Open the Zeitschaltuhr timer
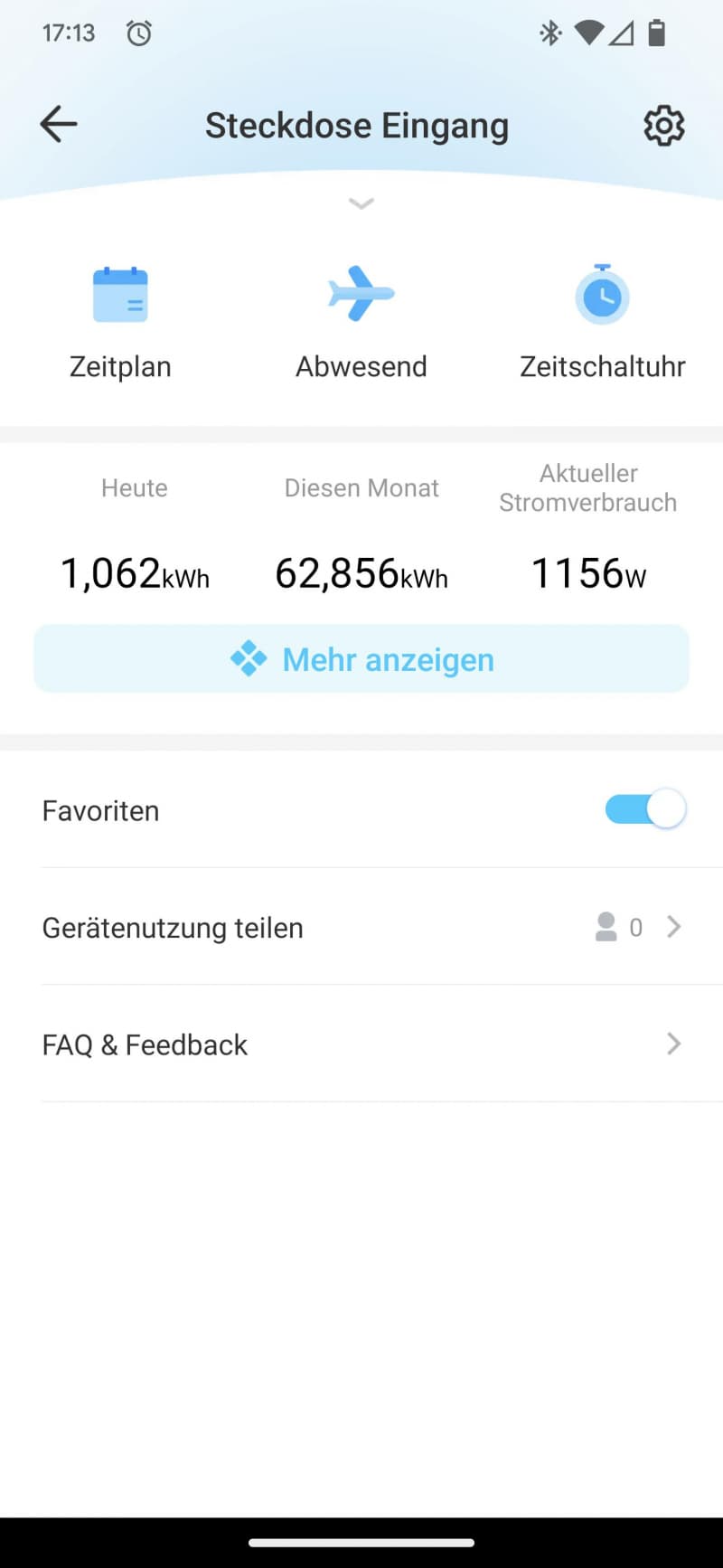Screen dimensions: 723x1568 pos(603,323)
